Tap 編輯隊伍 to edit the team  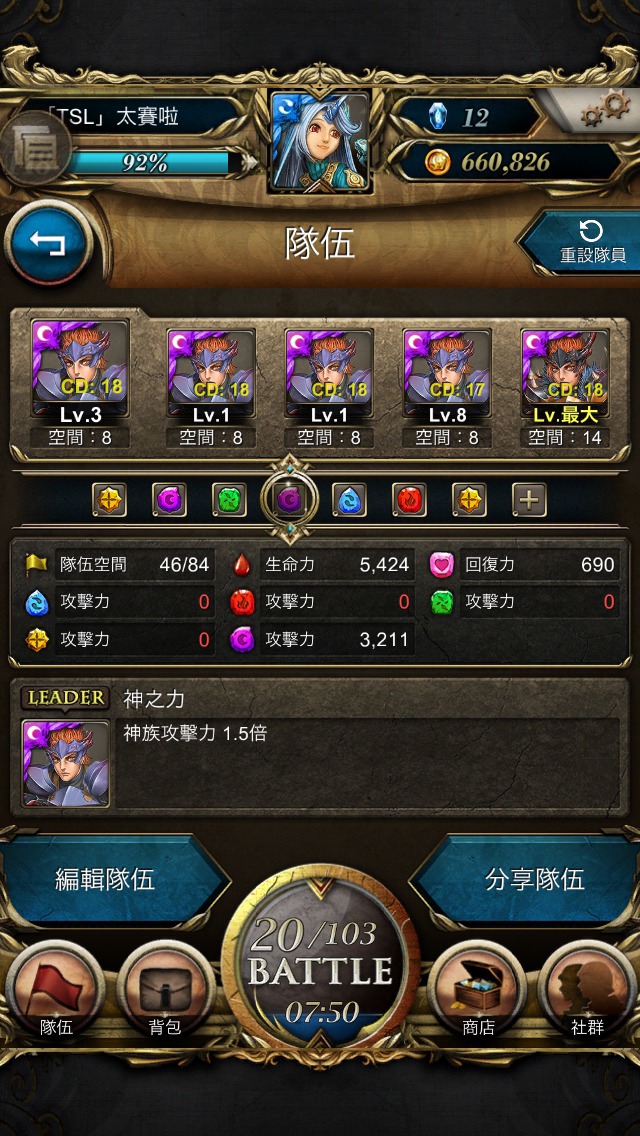(x=109, y=880)
